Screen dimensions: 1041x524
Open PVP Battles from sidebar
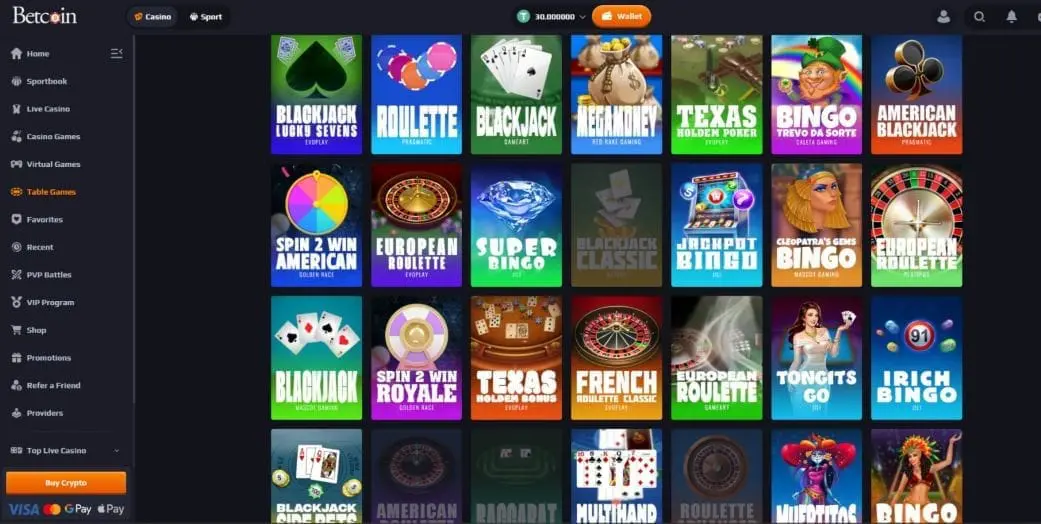point(48,275)
